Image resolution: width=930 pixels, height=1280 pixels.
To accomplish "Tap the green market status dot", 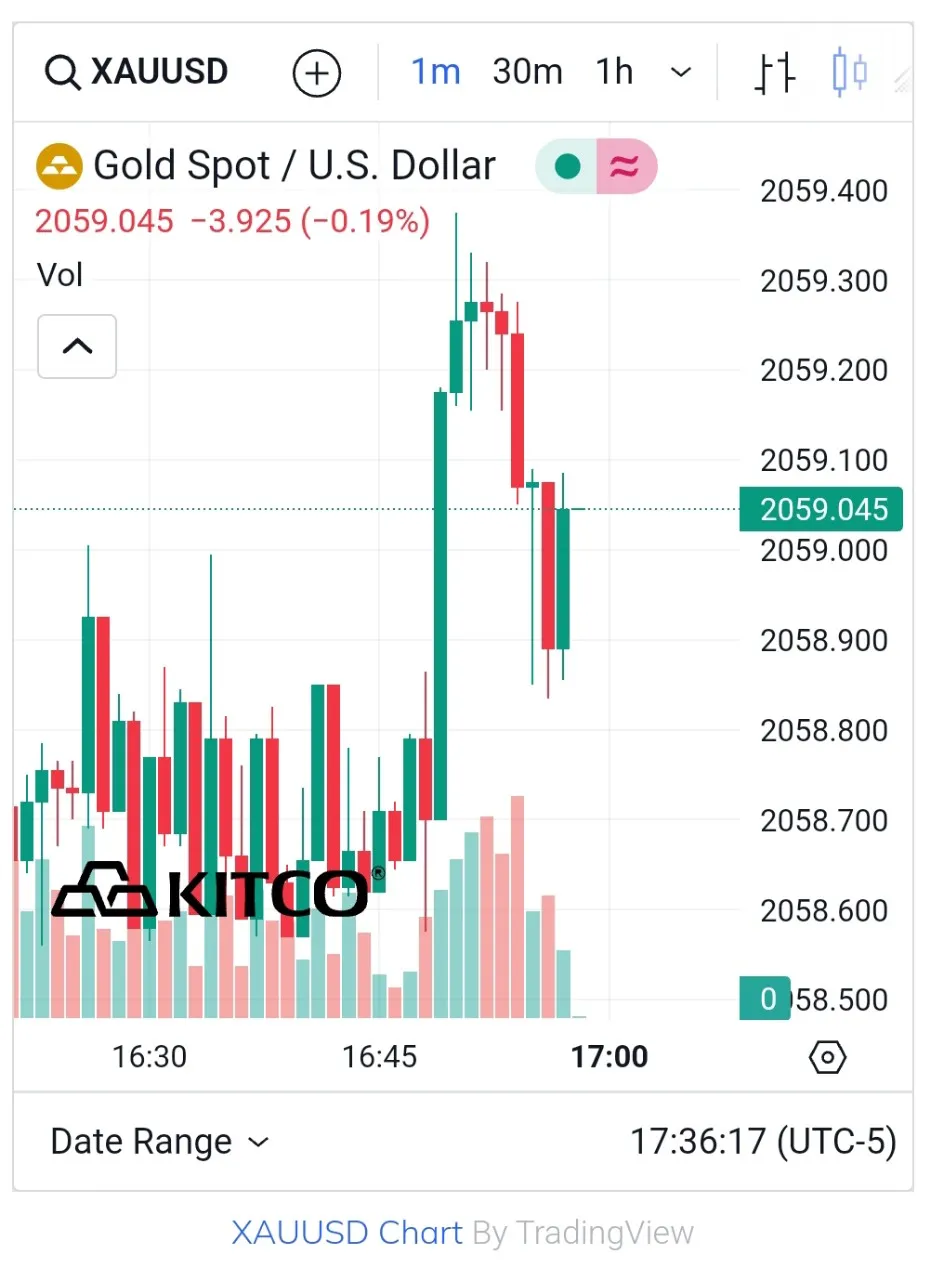I will click(x=567, y=166).
